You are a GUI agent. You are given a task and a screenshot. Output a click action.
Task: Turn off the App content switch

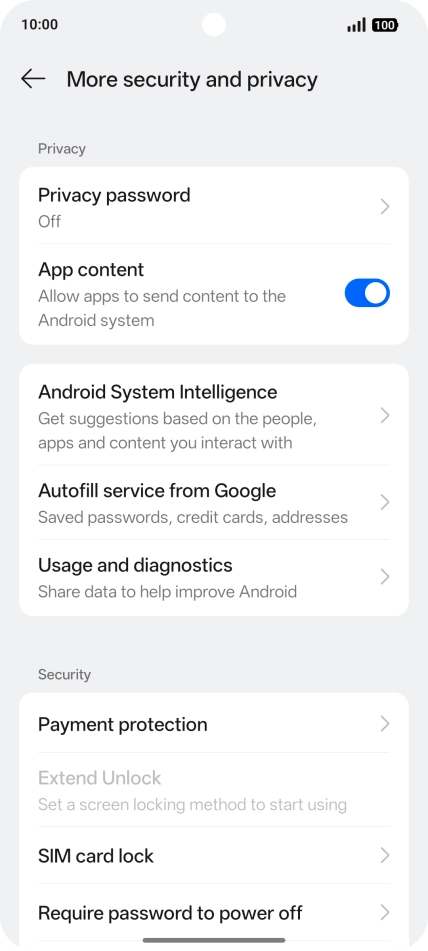pos(367,293)
